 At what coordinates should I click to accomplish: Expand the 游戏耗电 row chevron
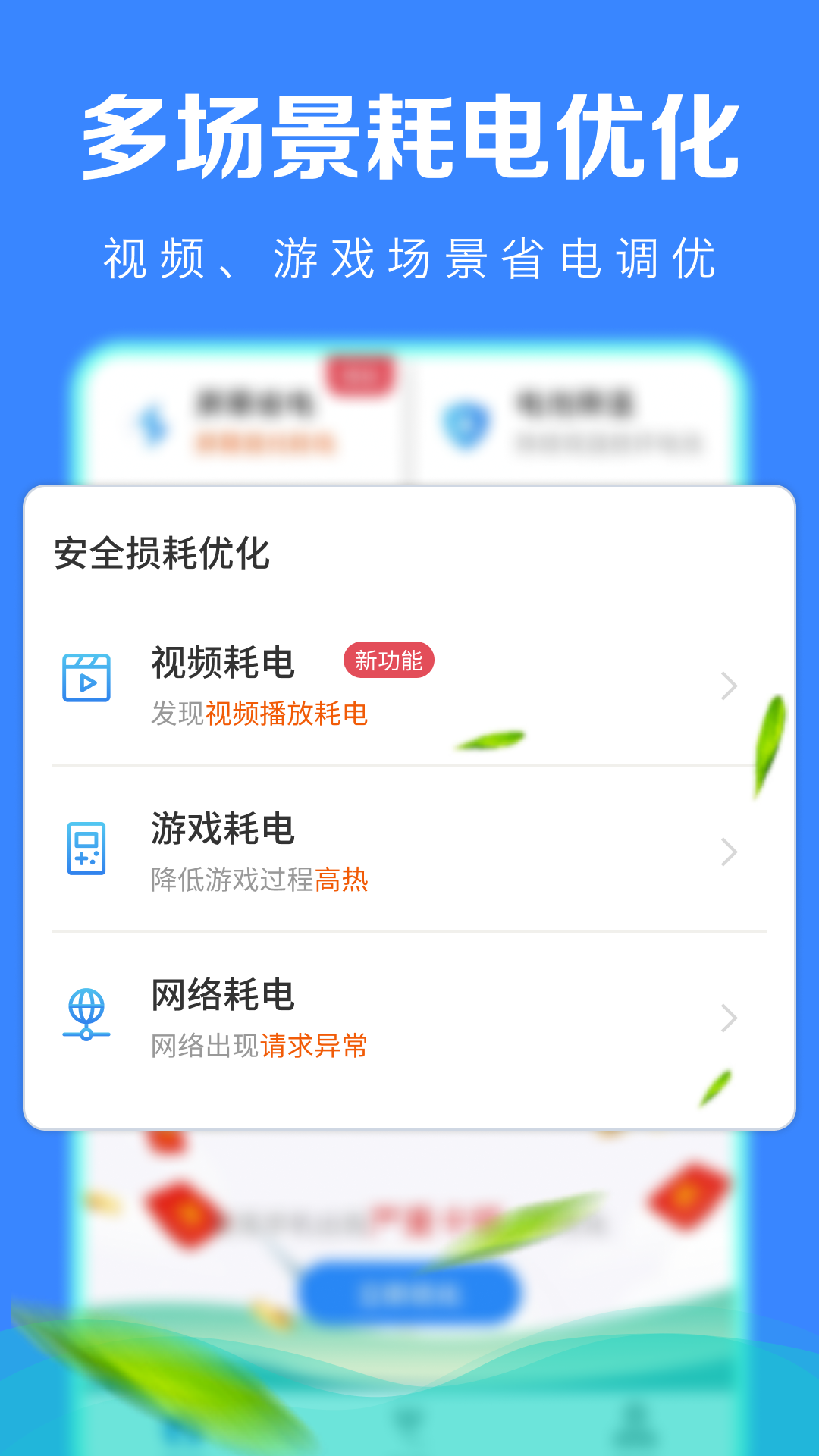tap(730, 852)
